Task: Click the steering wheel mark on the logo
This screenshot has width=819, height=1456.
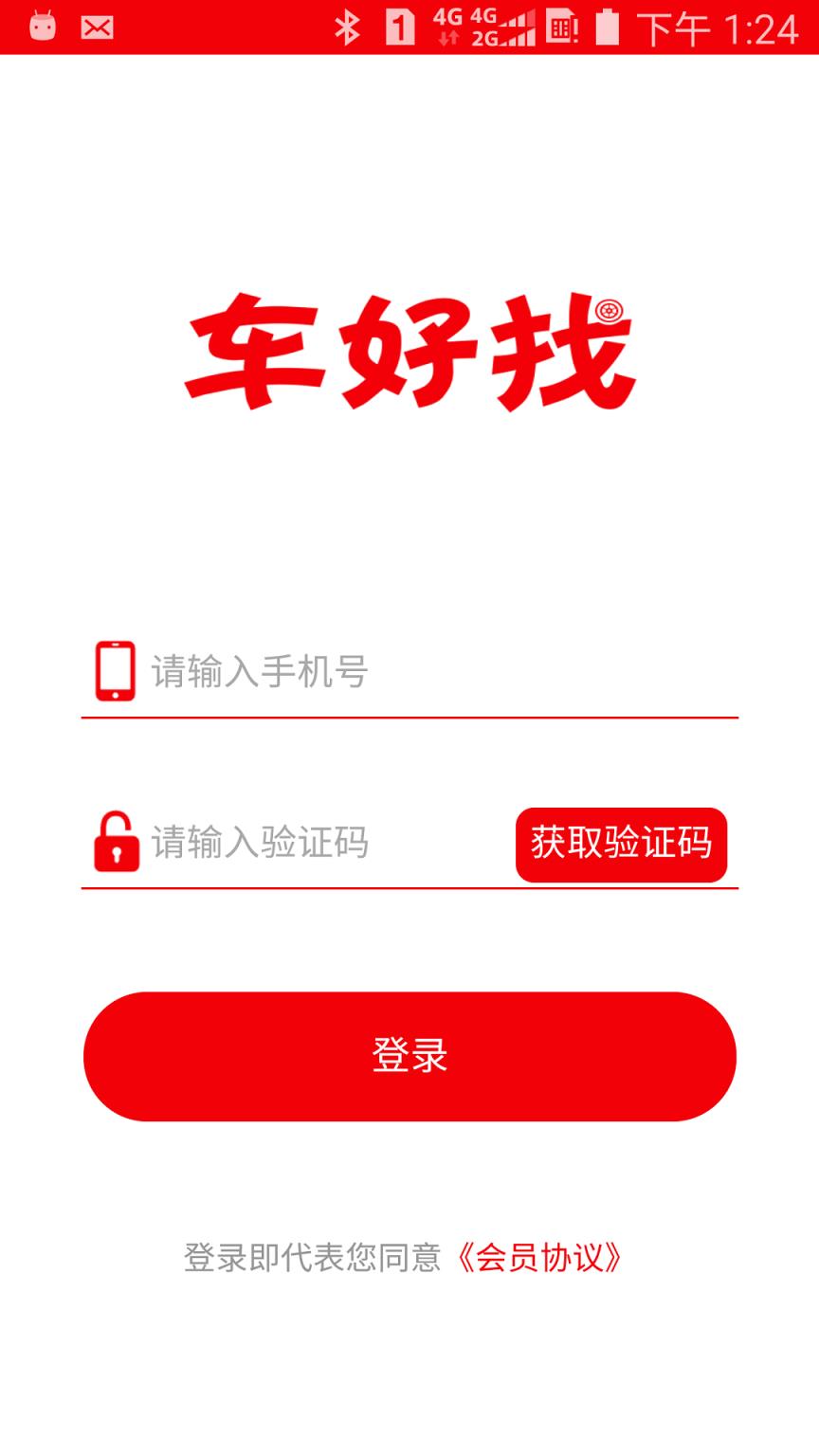Action: [x=608, y=313]
